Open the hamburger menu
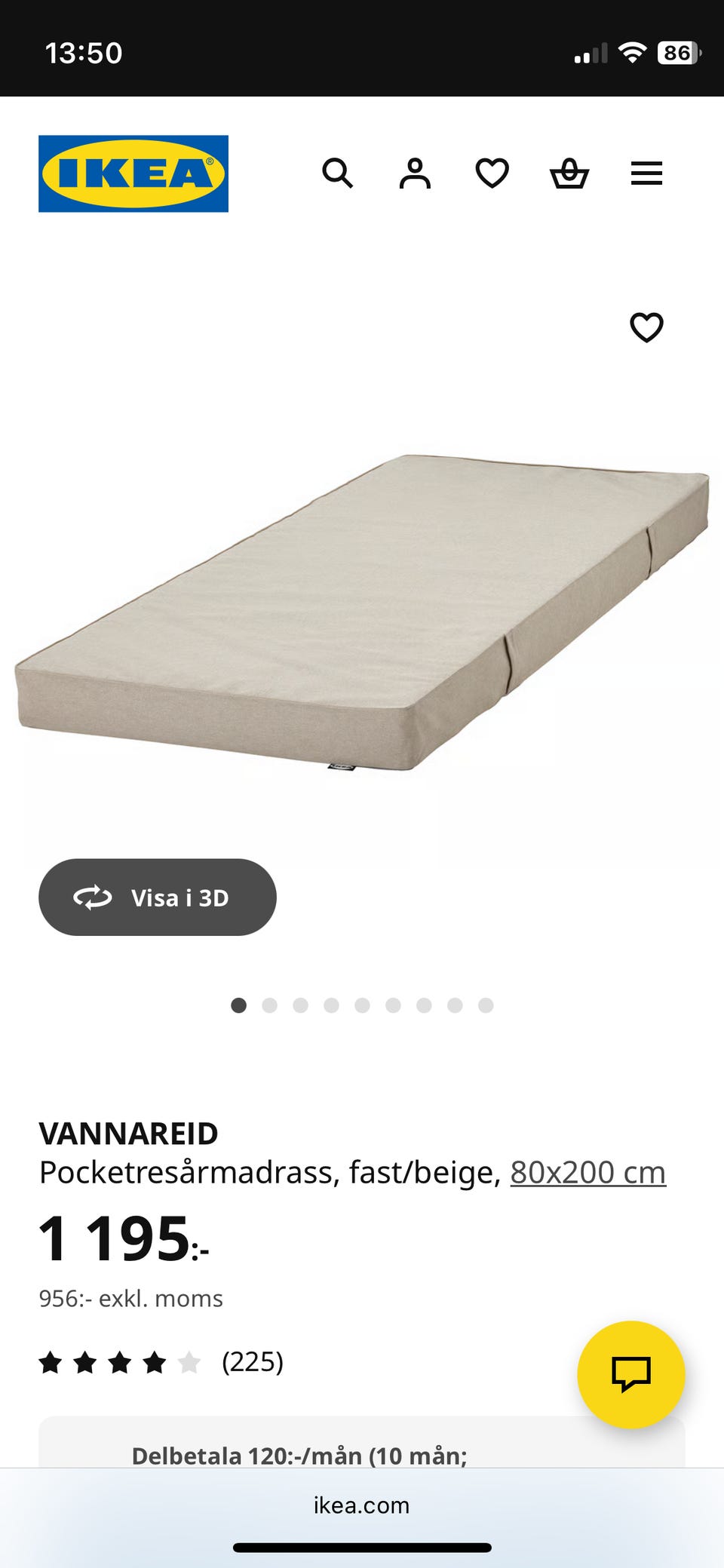724x1568 pixels. (x=646, y=173)
